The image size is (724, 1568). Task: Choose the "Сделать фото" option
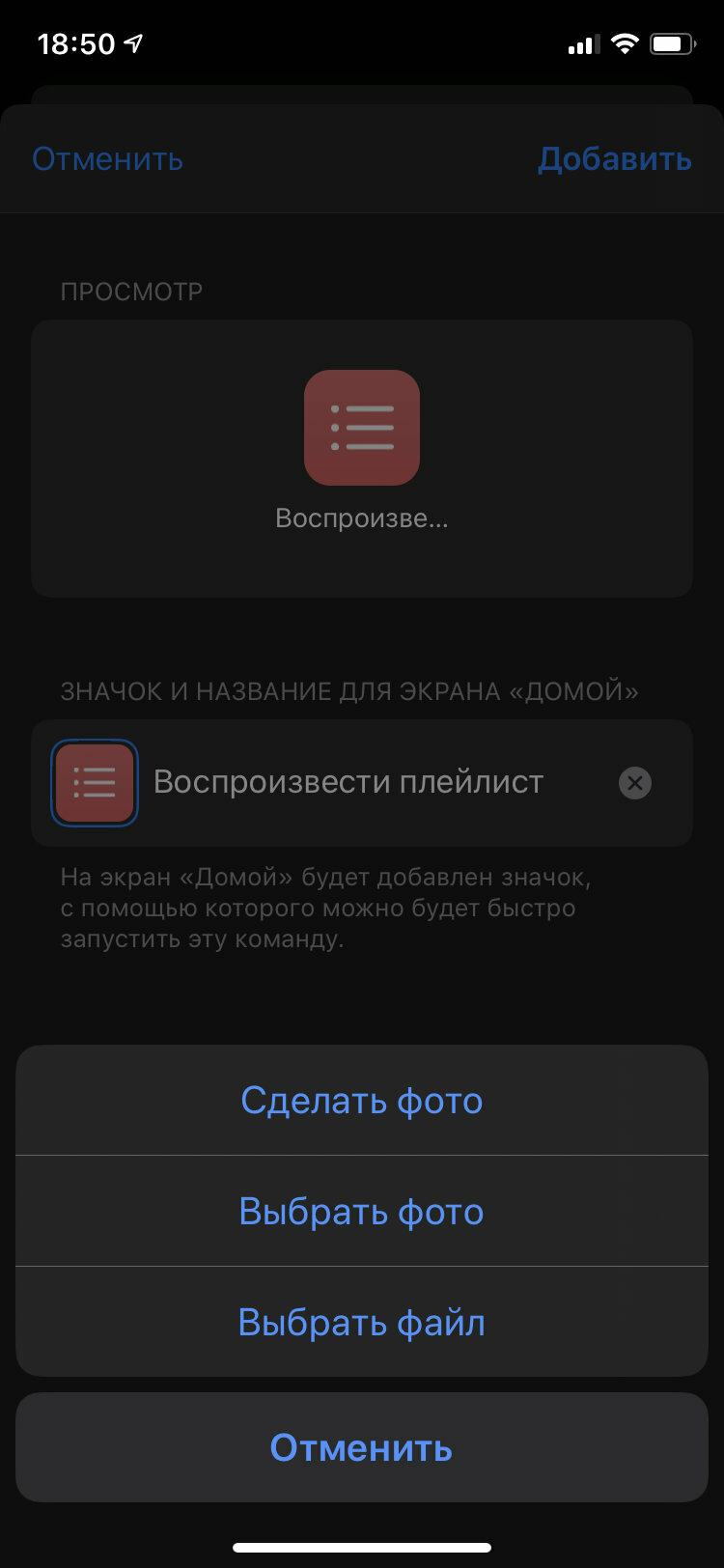[x=362, y=1100]
